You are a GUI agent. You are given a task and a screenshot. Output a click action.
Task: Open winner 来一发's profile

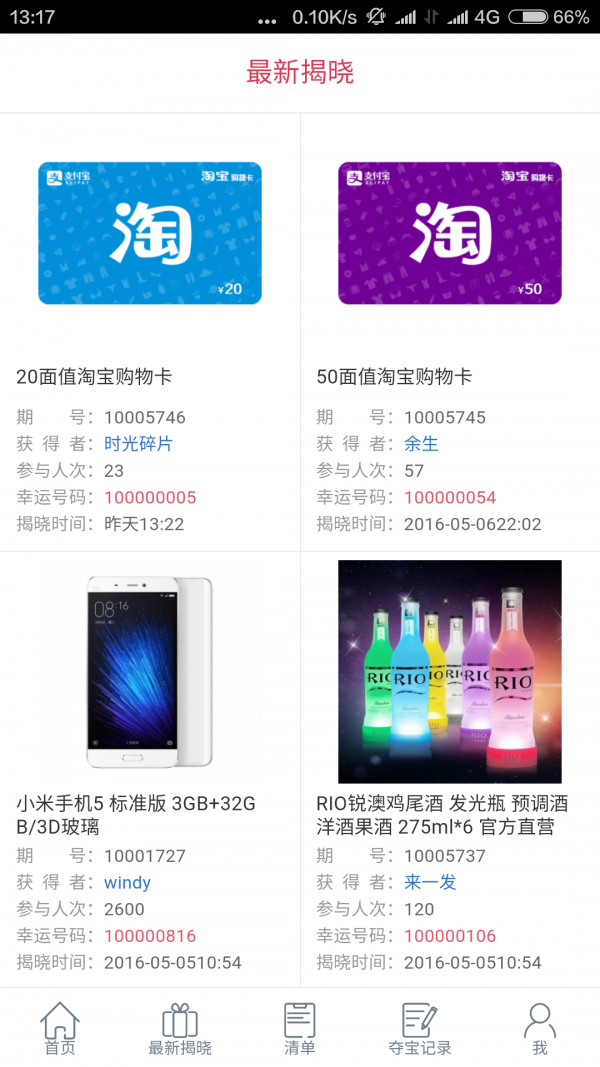(430, 882)
